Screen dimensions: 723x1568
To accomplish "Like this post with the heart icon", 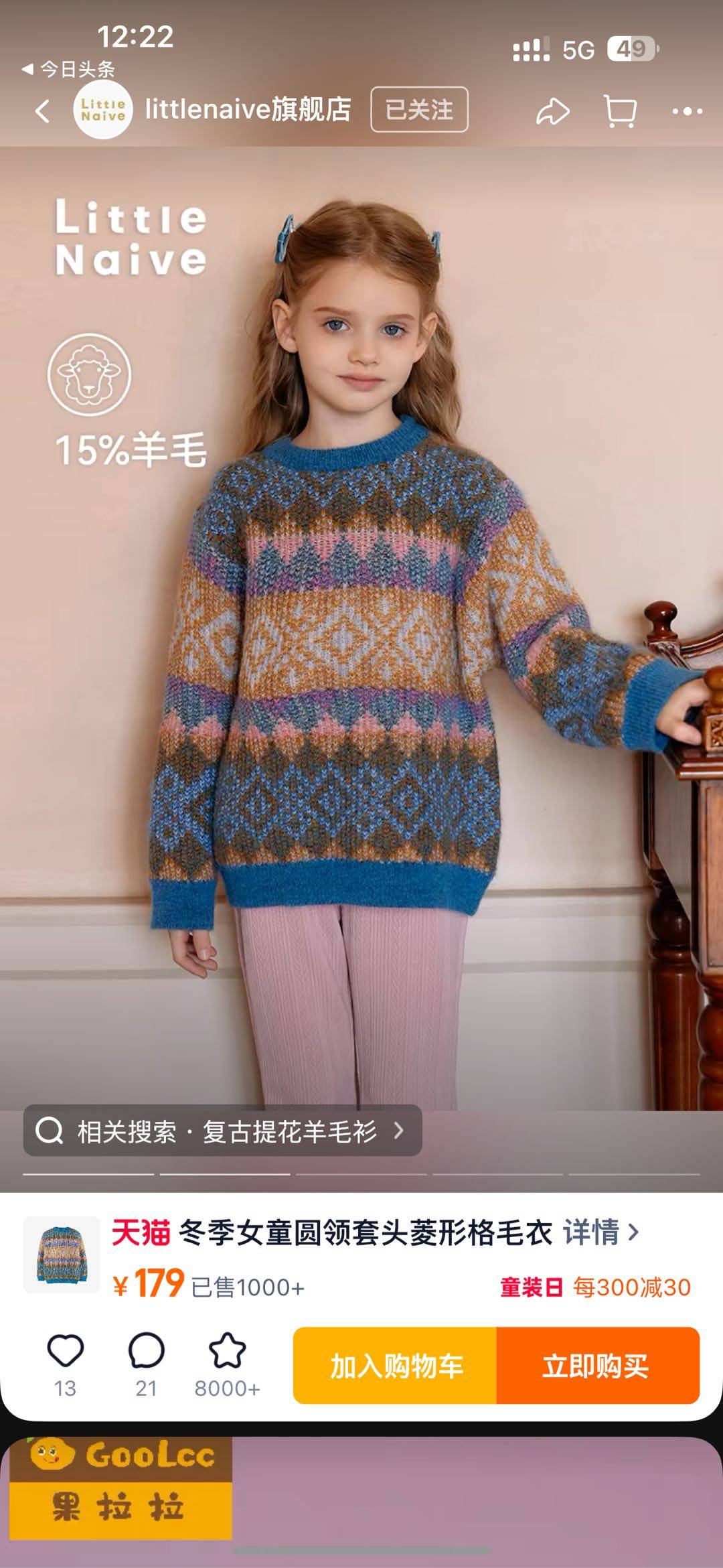I will click(x=66, y=1351).
